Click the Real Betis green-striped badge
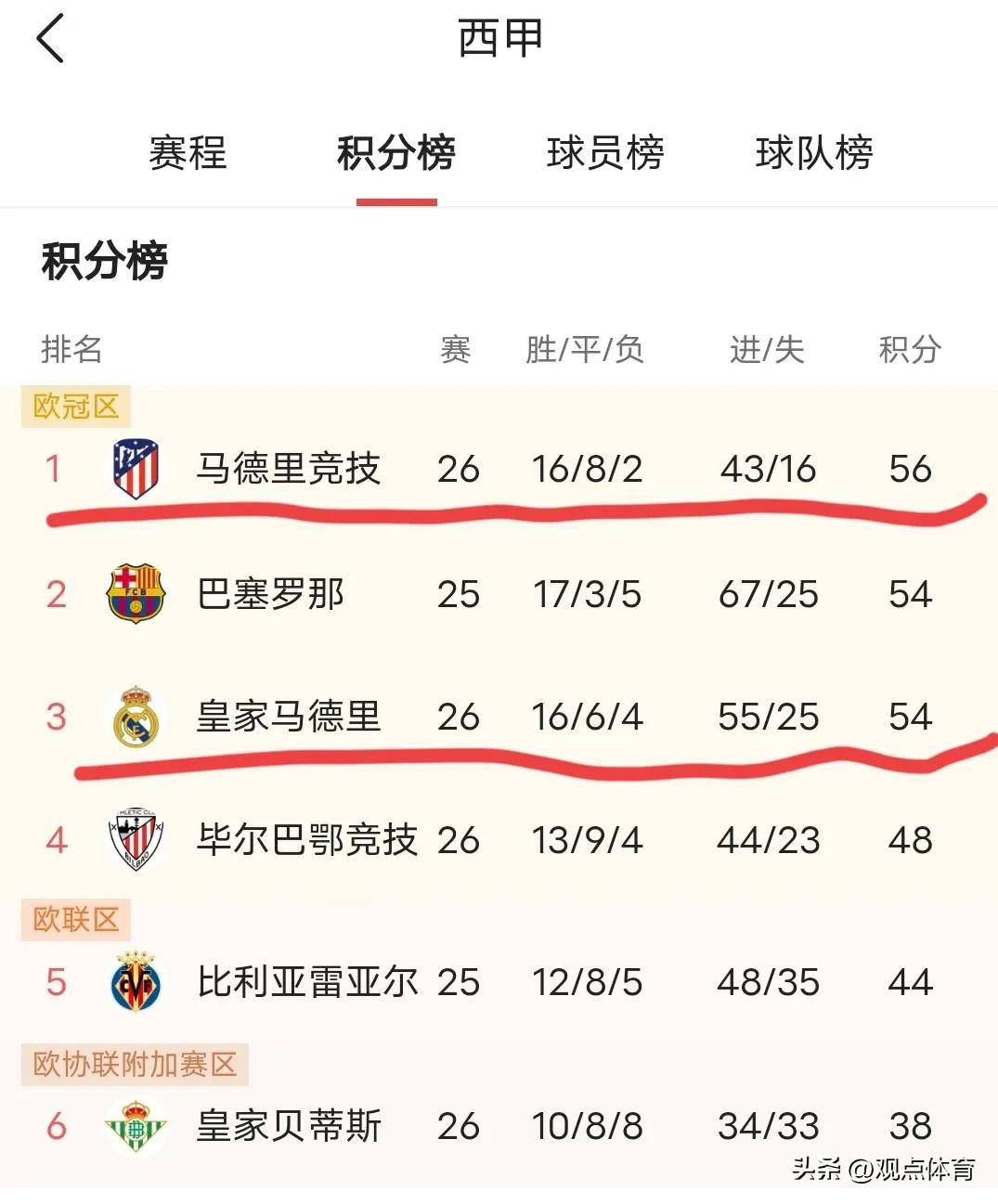998x1204 pixels. pos(136,1125)
